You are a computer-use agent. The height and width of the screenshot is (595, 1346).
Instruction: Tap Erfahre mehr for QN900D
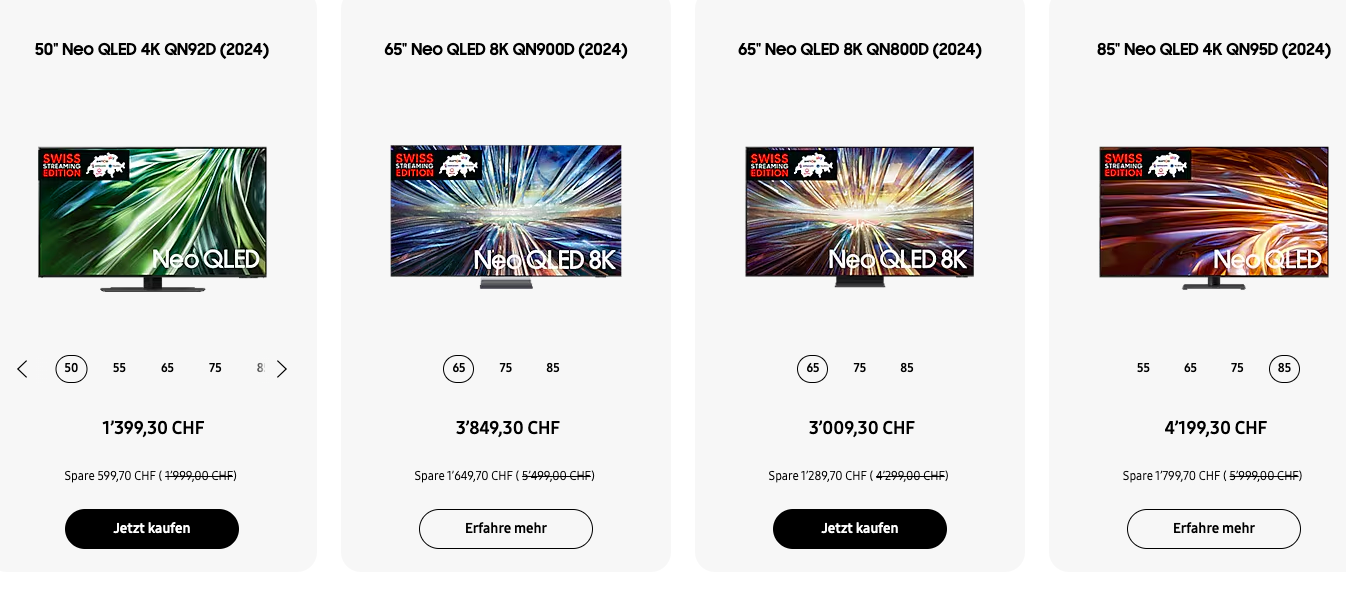(x=506, y=528)
